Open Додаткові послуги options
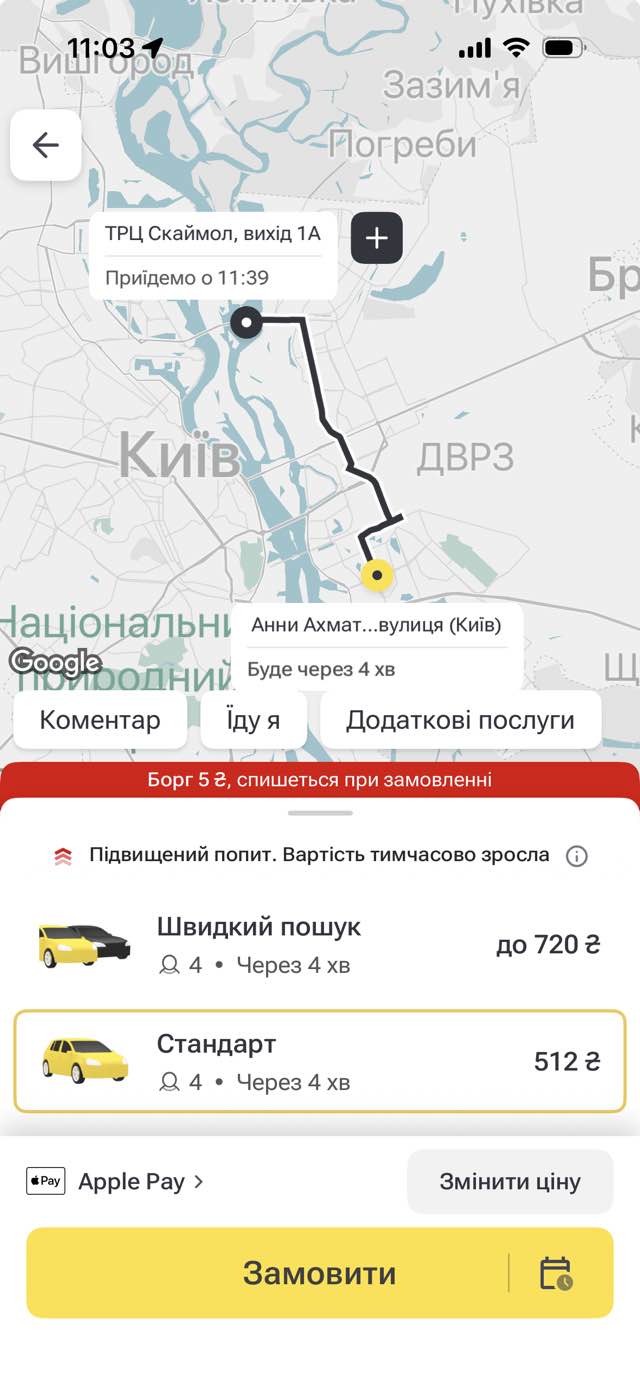Screen dimensions: 640x1387 pyautogui.click(x=460, y=720)
